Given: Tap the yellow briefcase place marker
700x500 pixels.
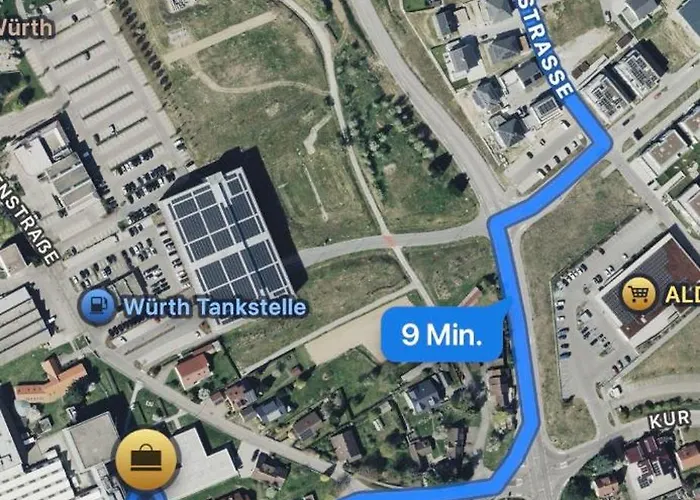Looking at the screenshot, I should coord(146,461).
